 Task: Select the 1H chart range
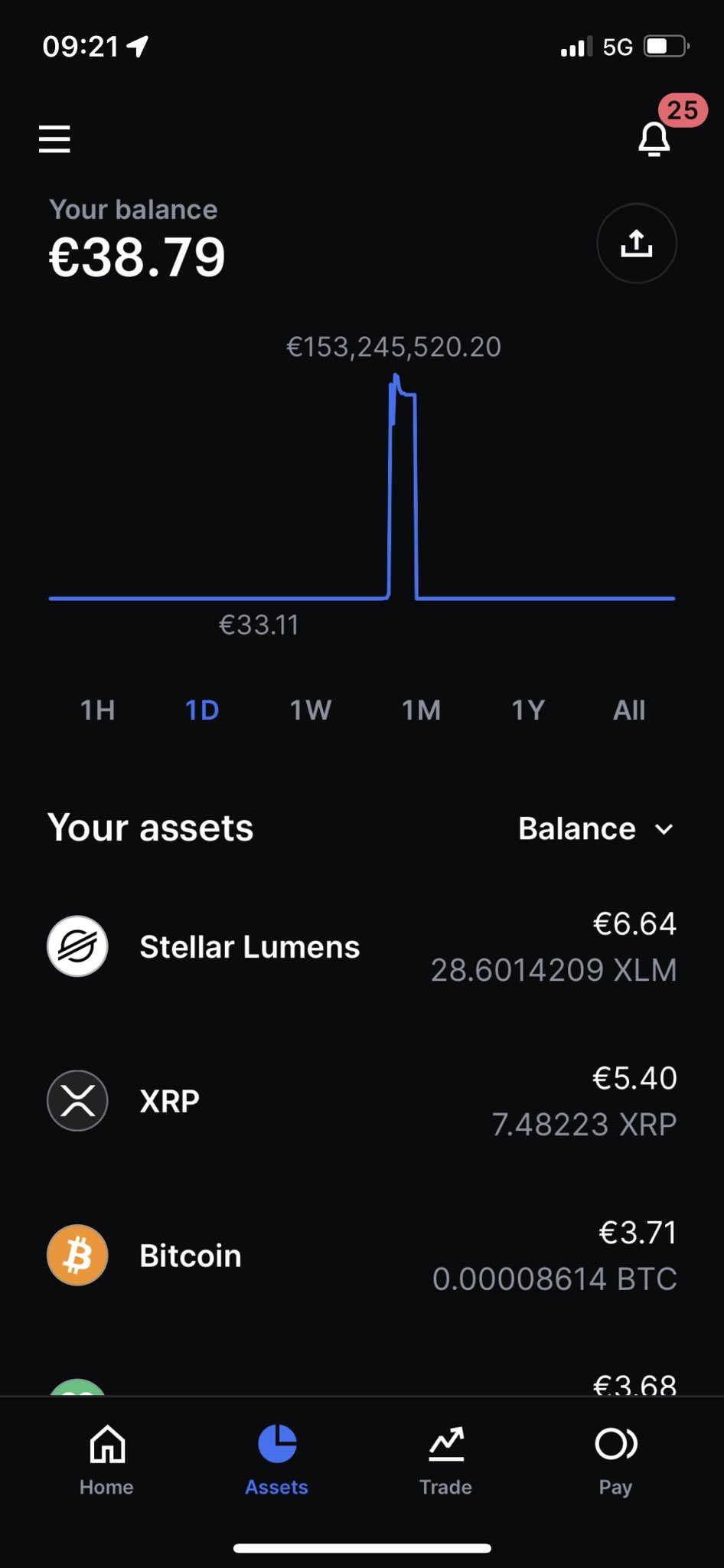click(x=98, y=710)
